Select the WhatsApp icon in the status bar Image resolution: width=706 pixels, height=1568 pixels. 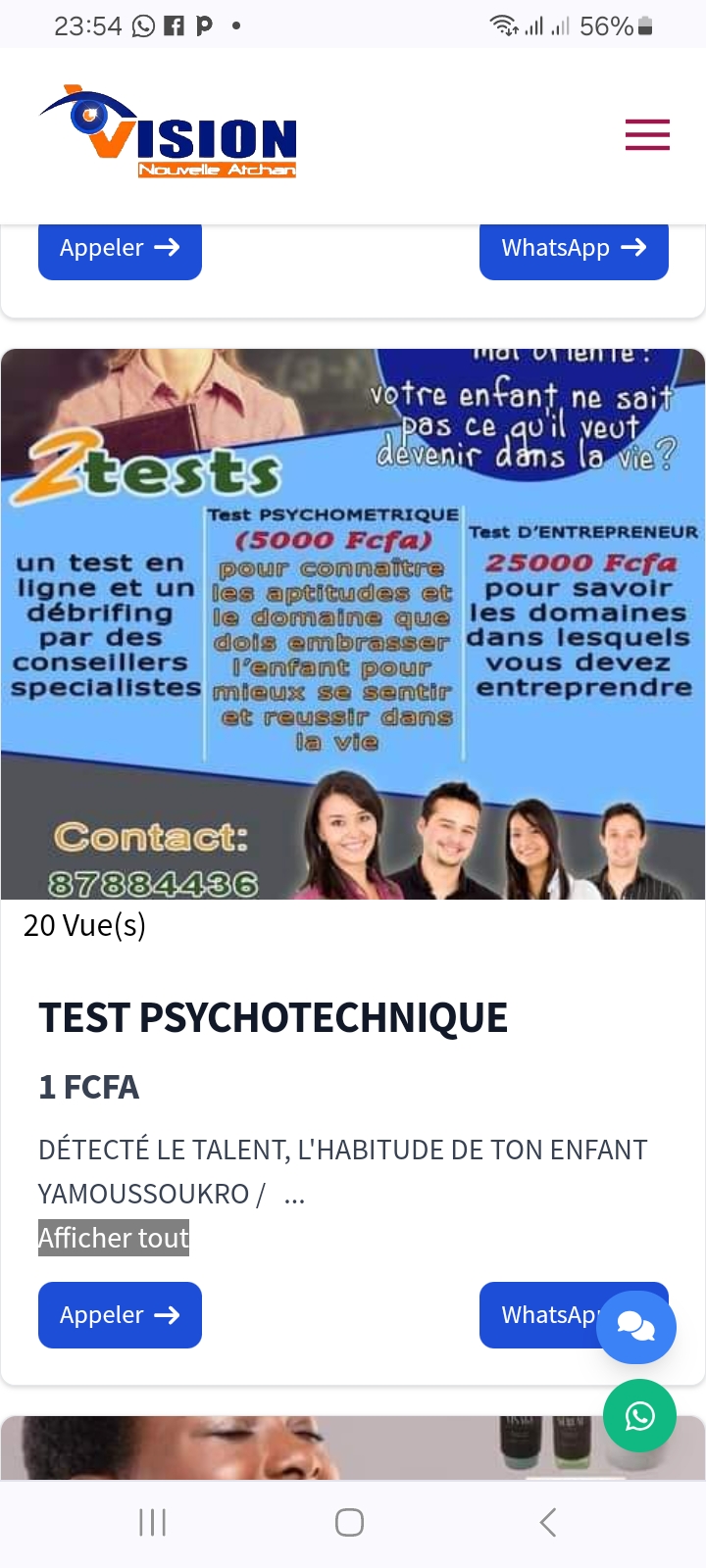point(143,25)
